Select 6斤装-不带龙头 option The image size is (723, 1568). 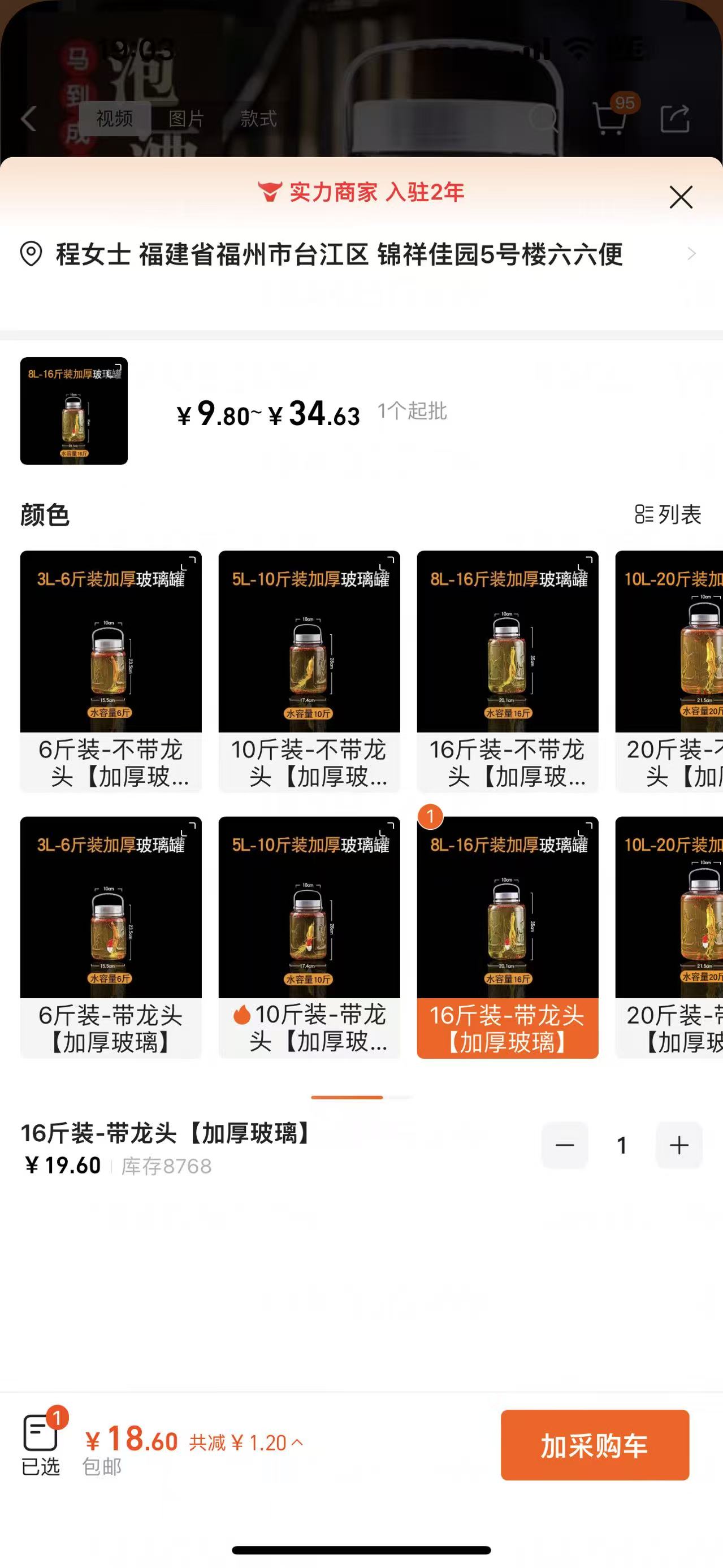(x=111, y=671)
